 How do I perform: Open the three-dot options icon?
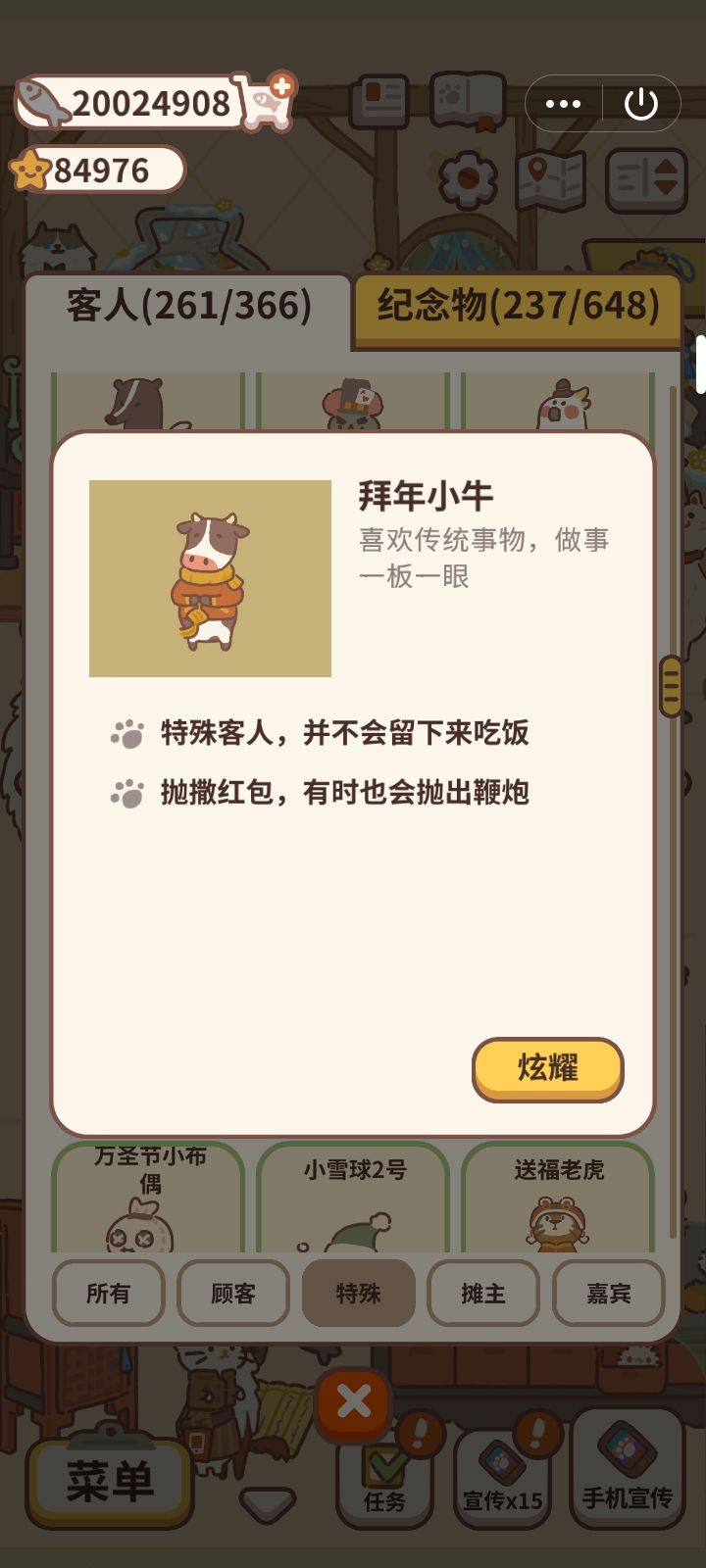coord(564,102)
